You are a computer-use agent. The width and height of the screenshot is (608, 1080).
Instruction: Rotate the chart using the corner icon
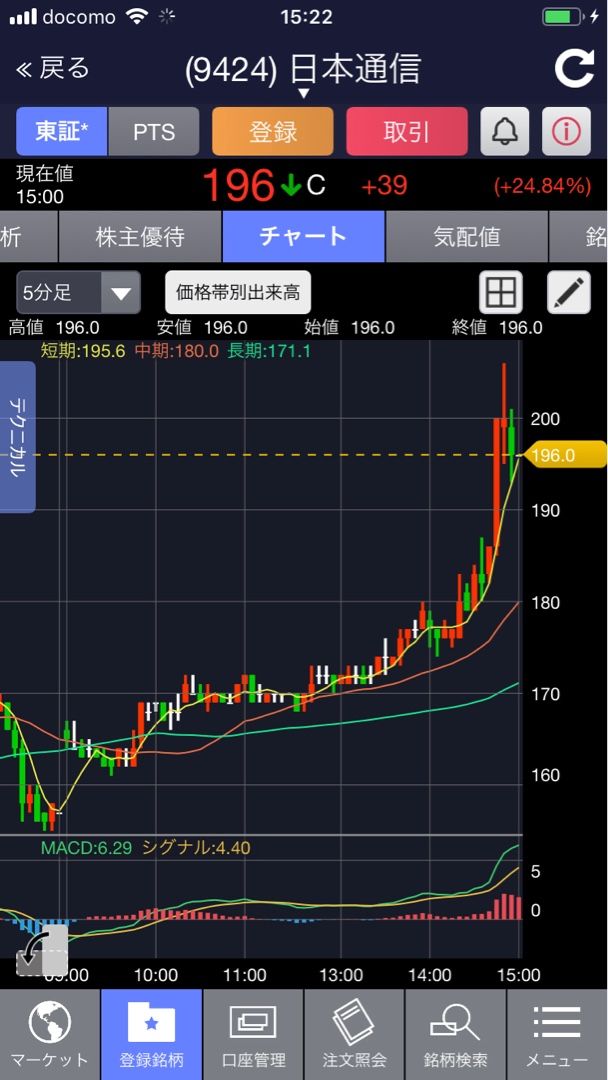(41, 951)
